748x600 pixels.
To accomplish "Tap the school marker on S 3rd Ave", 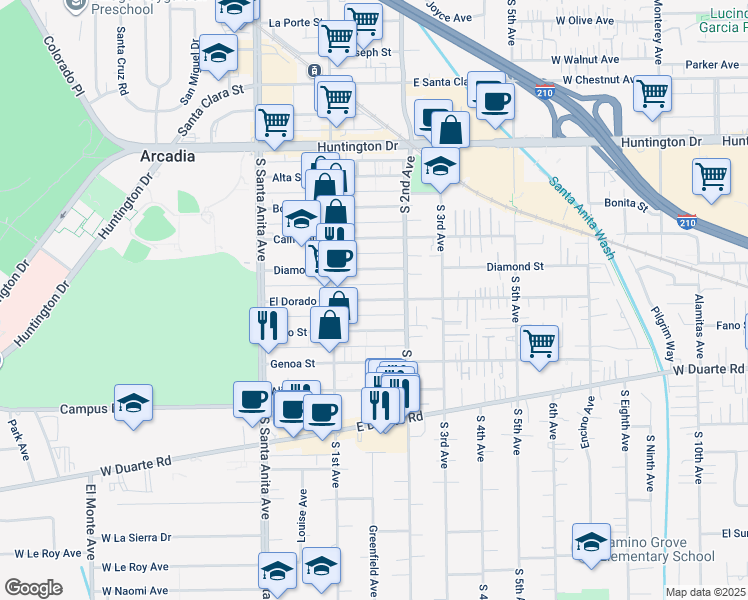I will pos(440,166).
